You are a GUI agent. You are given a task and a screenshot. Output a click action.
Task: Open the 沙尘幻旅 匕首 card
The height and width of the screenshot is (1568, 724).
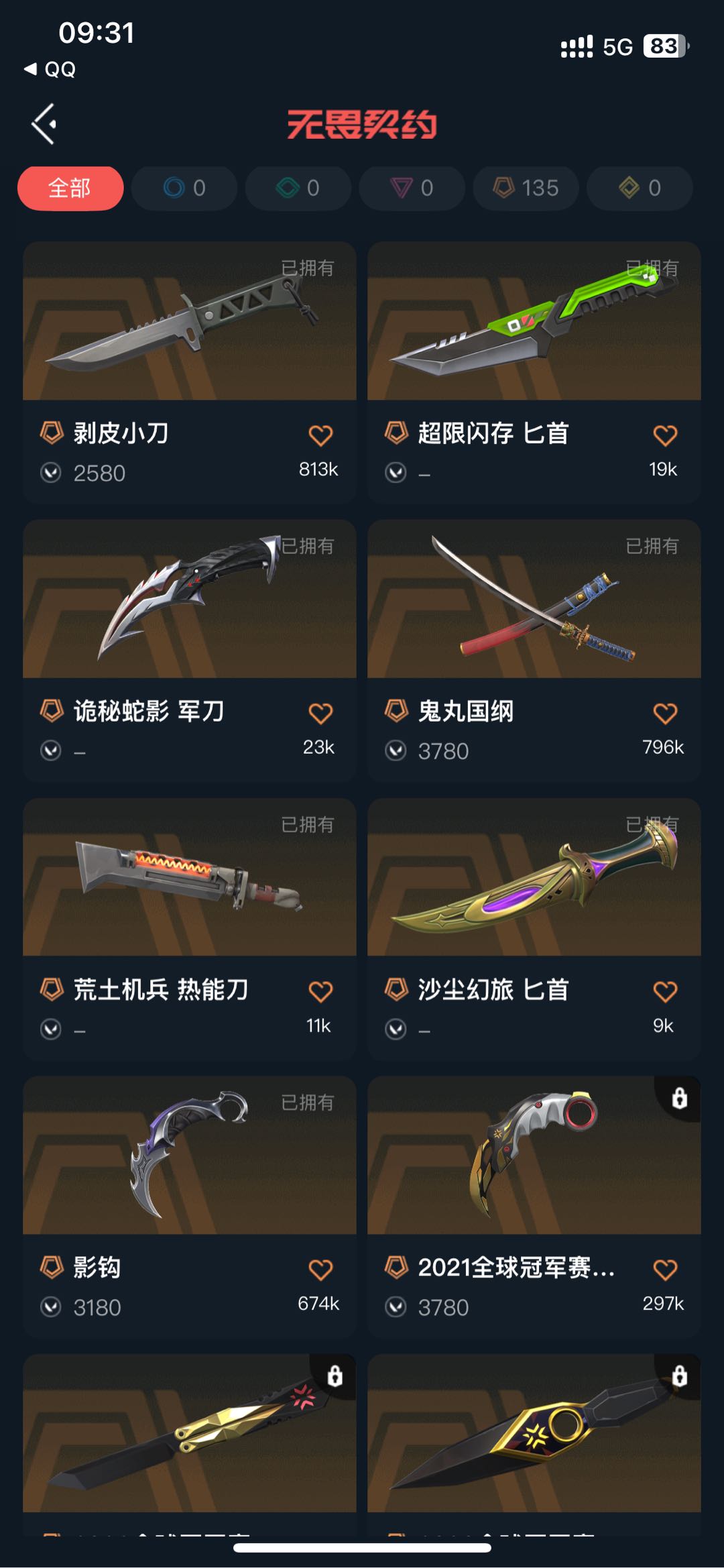click(x=534, y=877)
